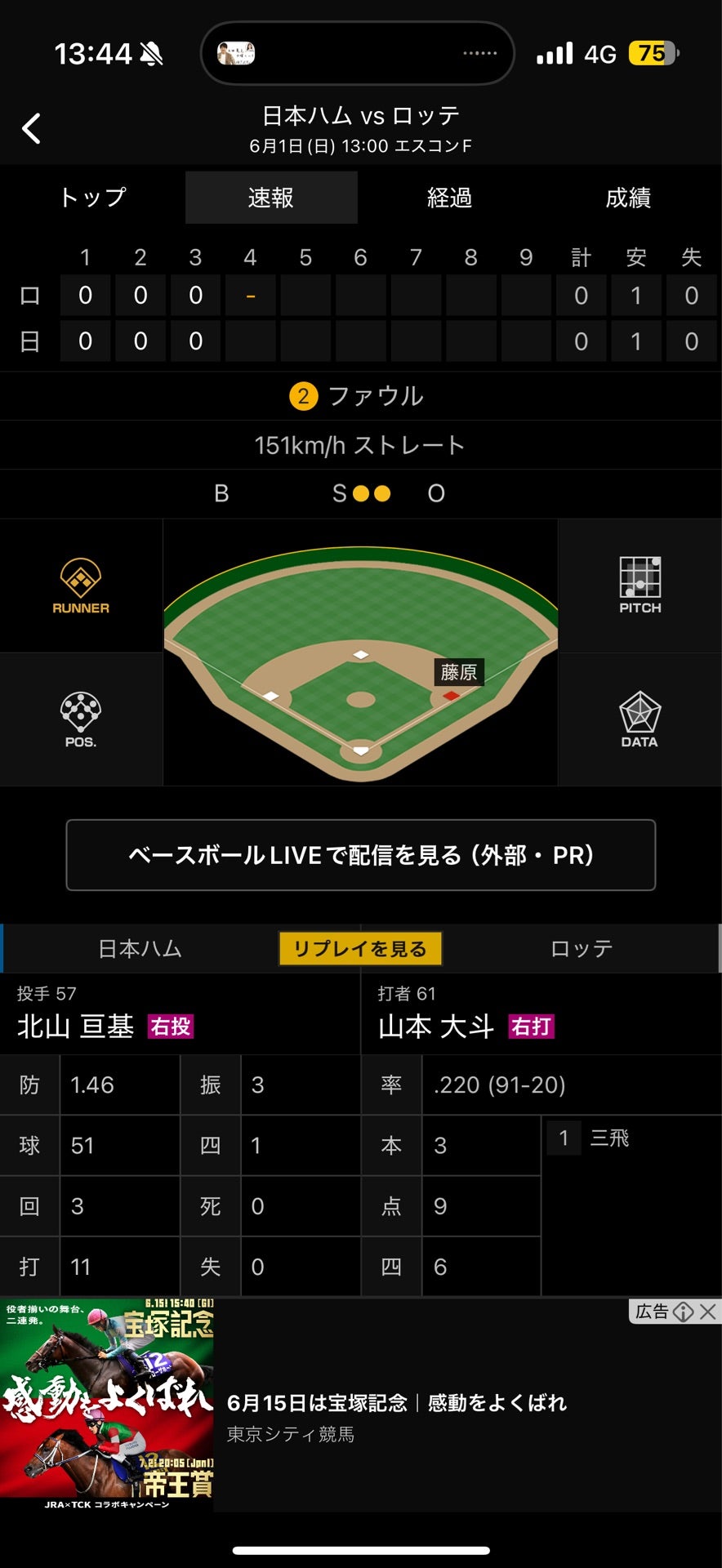Open the DATA radar chart
The image size is (722, 1568).
point(640,719)
